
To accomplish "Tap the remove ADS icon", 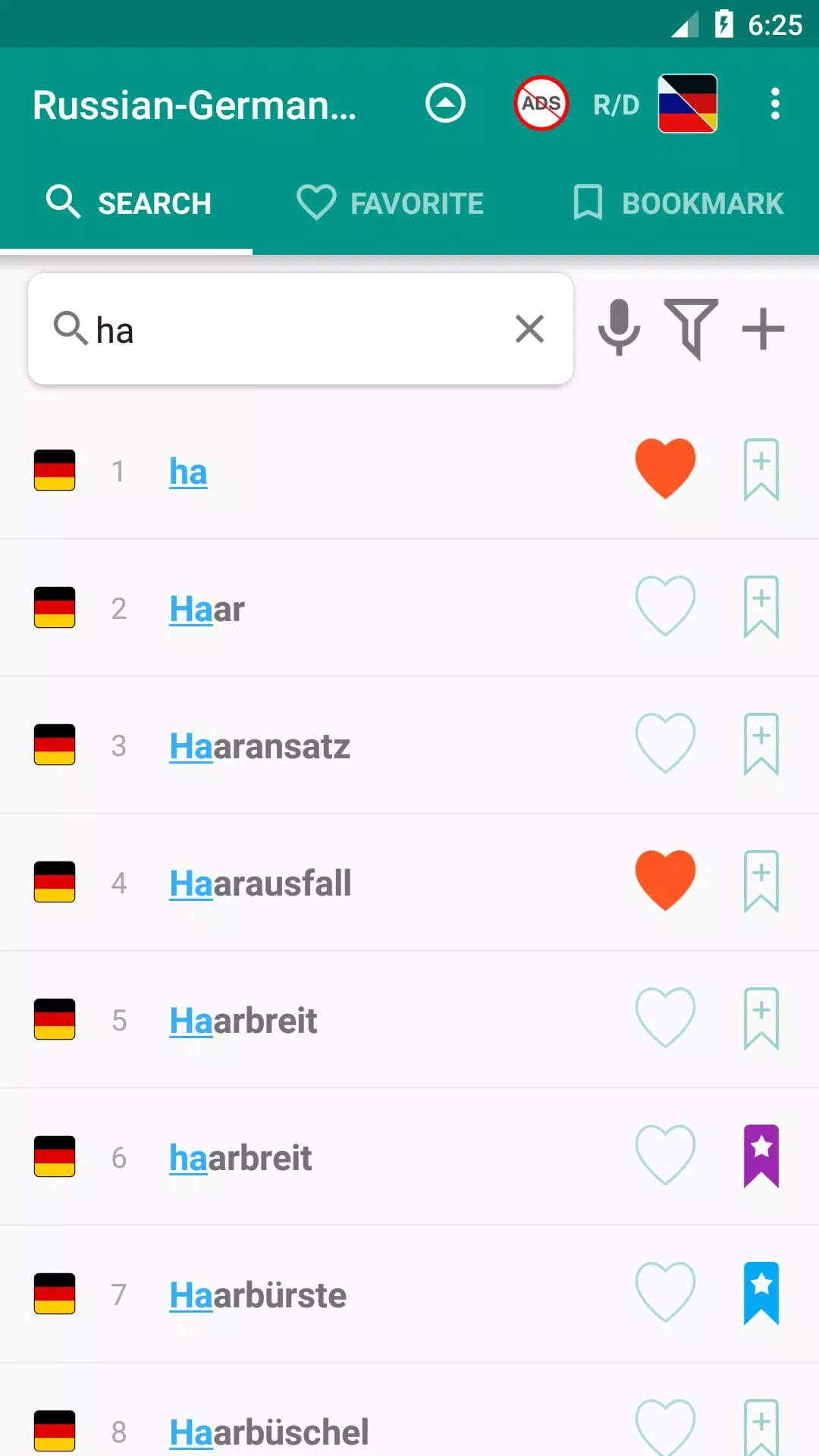I will [541, 104].
